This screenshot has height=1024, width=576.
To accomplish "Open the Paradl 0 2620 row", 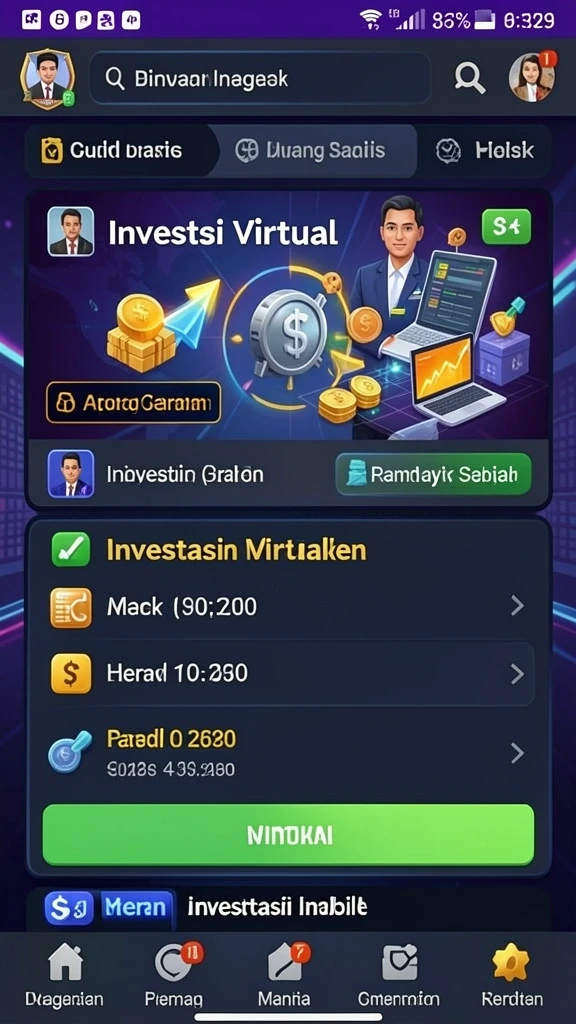I will (288, 754).
